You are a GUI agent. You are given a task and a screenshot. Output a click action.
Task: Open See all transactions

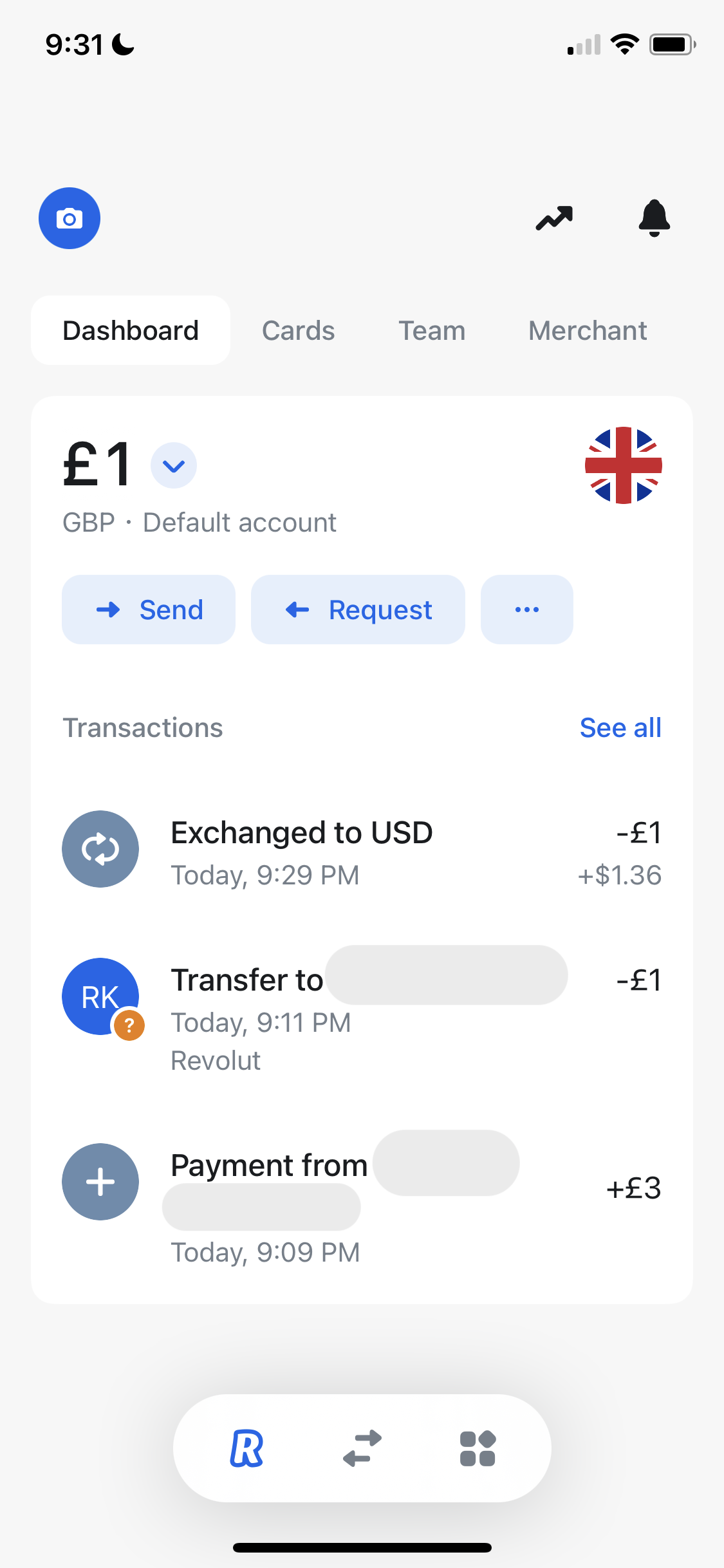[620, 727]
